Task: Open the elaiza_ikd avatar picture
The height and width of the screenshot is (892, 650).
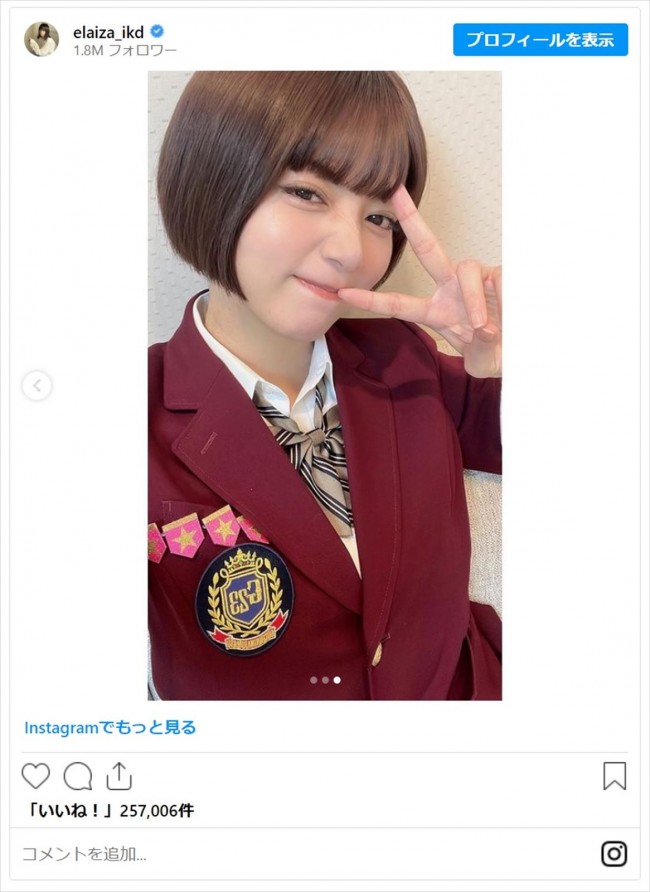Action: click(42, 39)
